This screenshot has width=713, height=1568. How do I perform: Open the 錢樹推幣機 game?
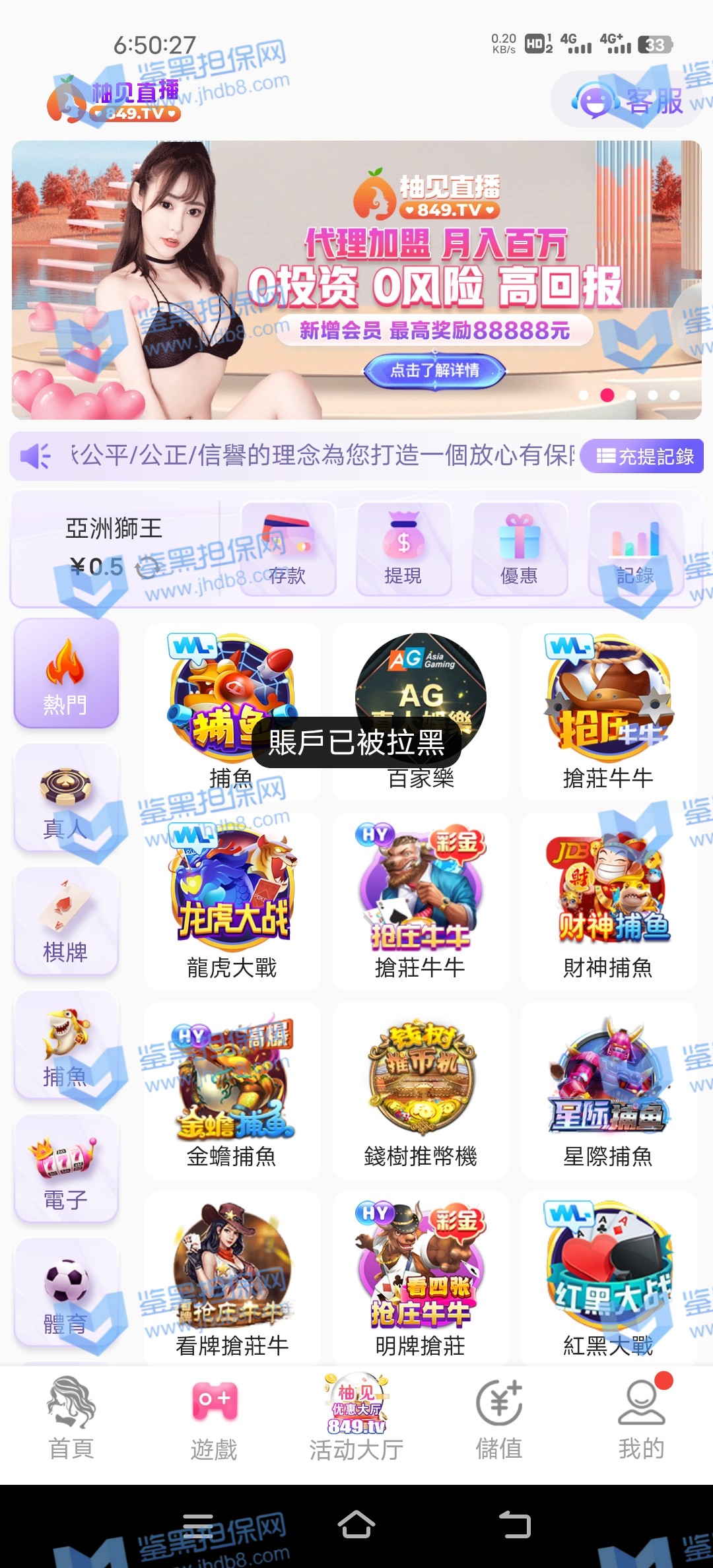tap(421, 1090)
